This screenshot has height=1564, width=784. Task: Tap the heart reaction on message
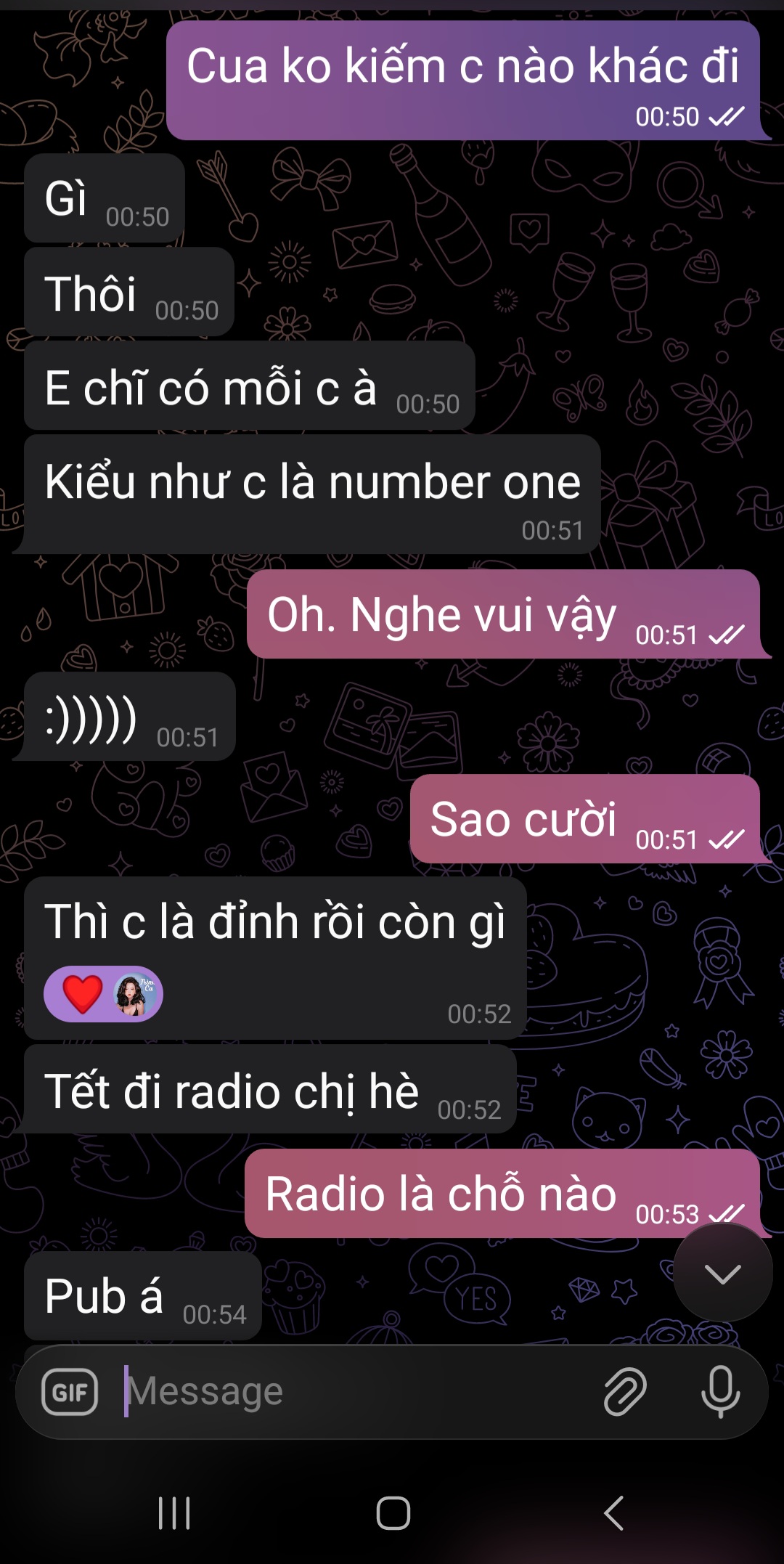tap(83, 994)
